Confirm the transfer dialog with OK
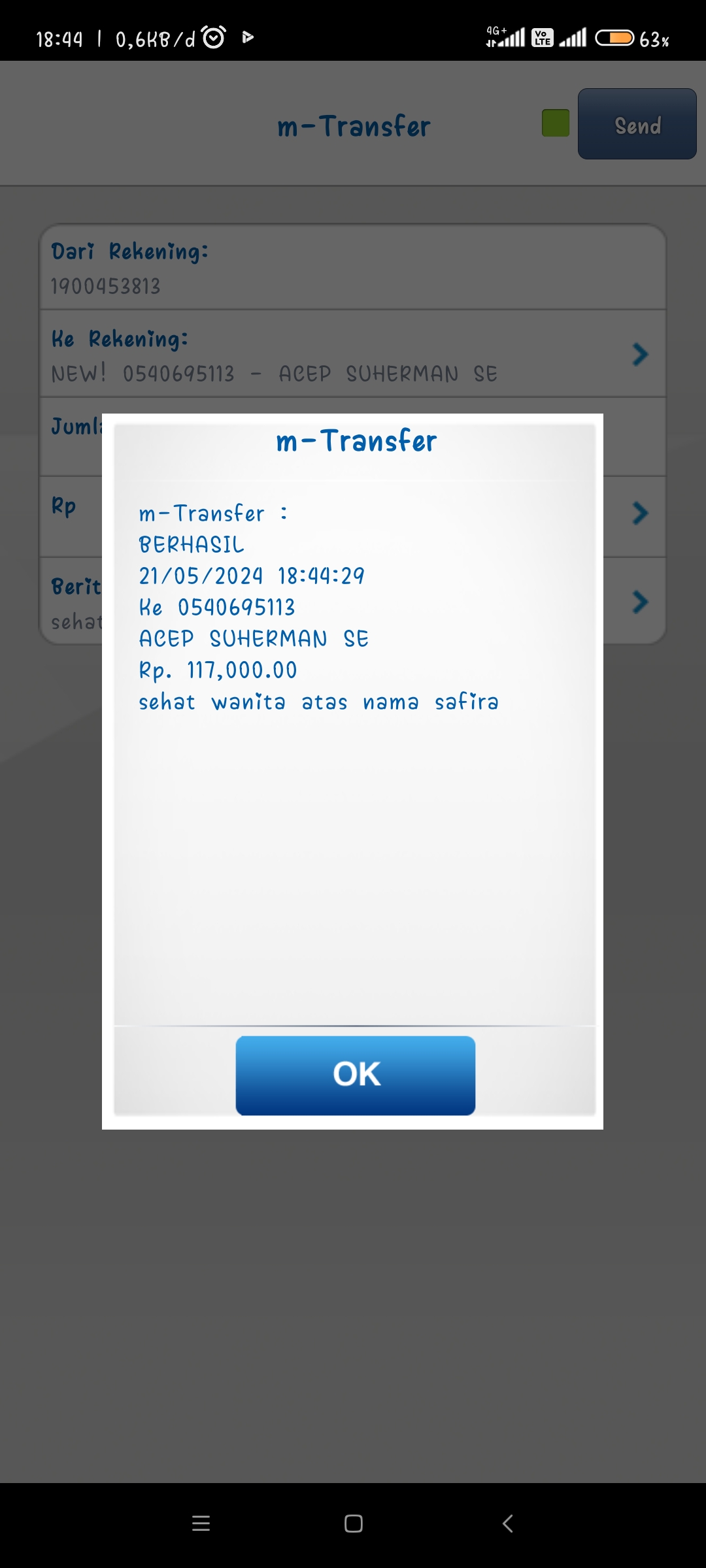706x1568 pixels. click(355, 1075)
